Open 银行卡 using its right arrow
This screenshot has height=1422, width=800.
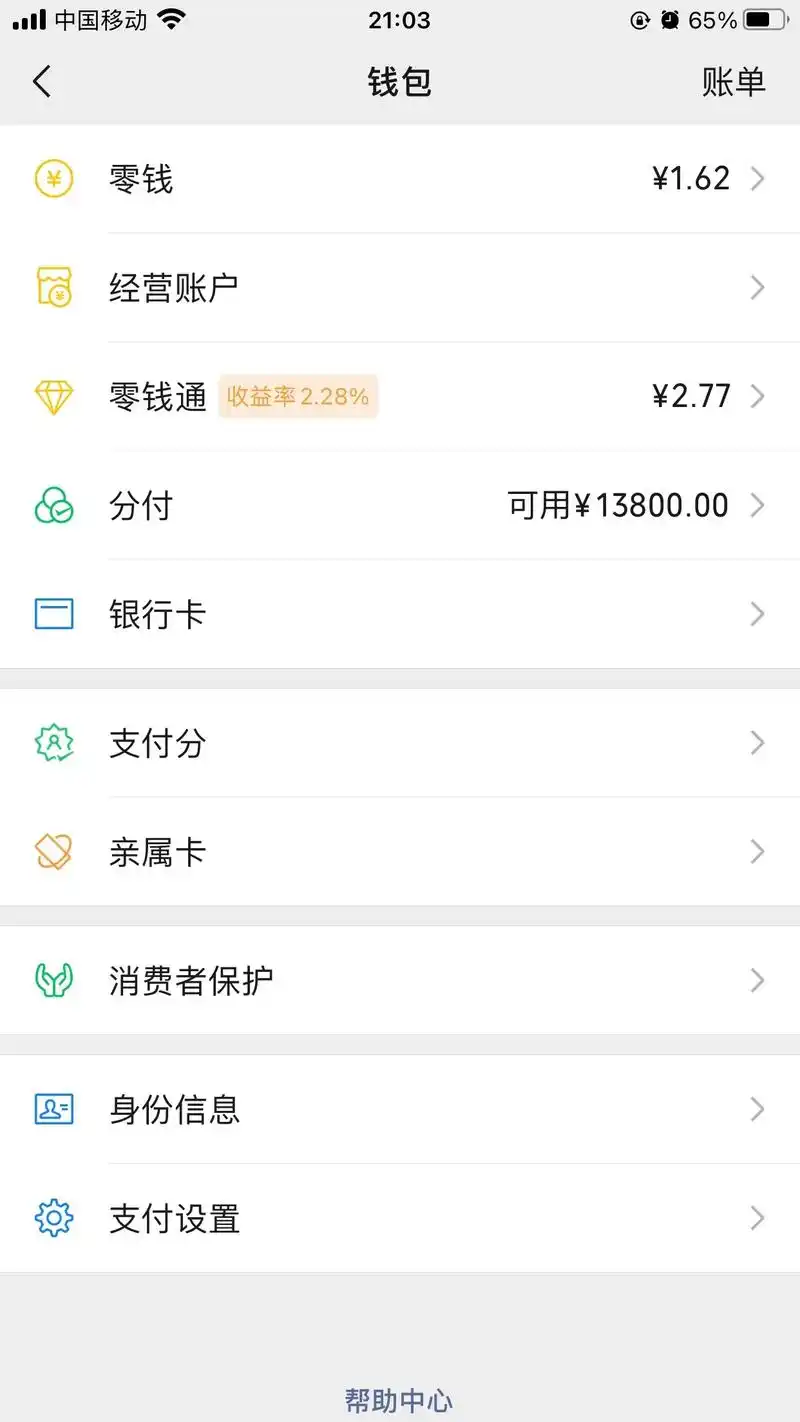(x=758, y=614)
